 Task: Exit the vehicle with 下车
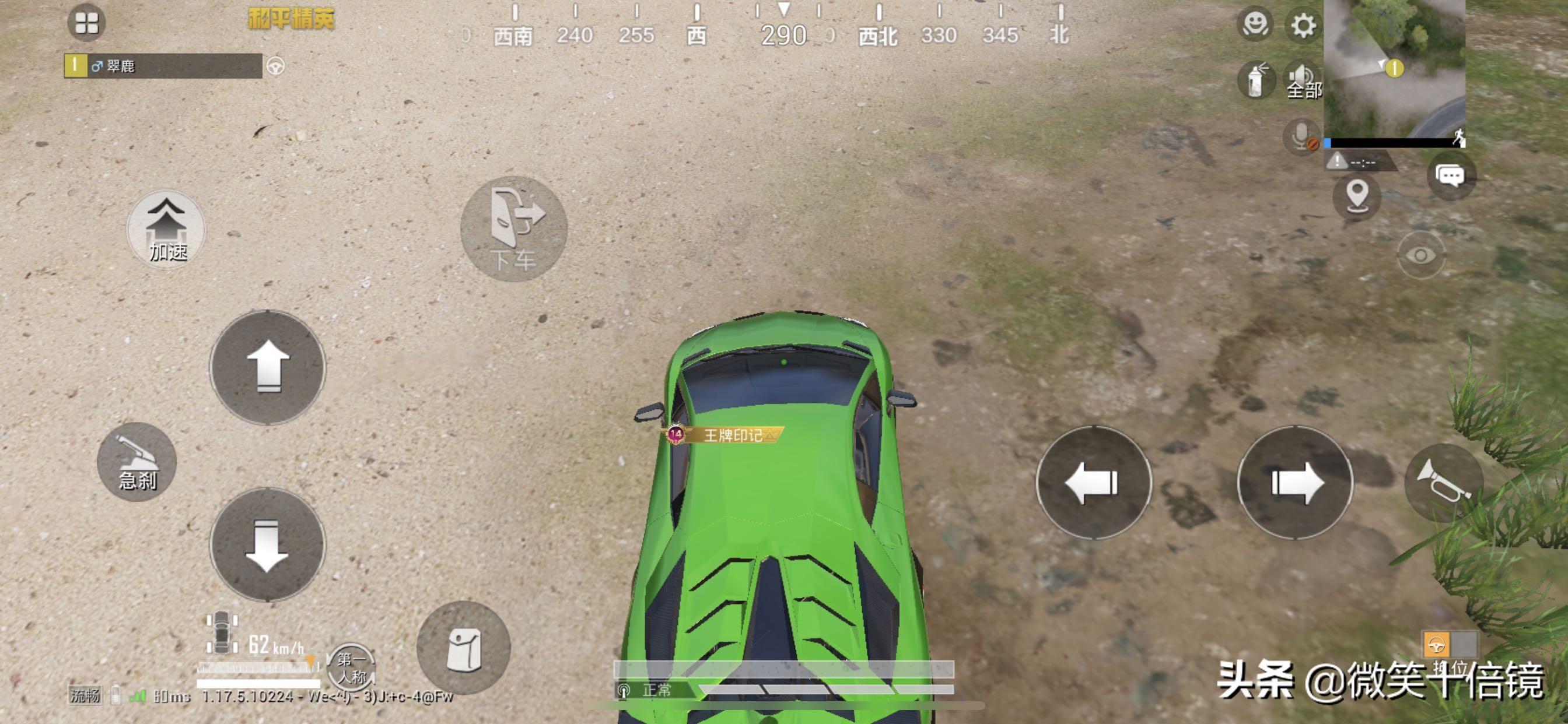click(x=513, y=229)
